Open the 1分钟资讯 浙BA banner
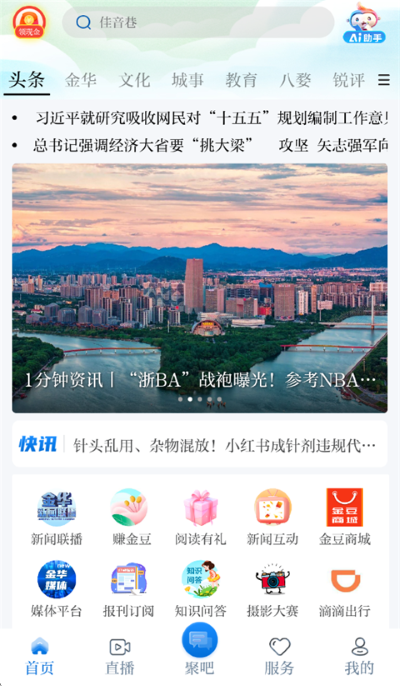The height and width of the screenshot is (686, 400). (x=200, y=288)
